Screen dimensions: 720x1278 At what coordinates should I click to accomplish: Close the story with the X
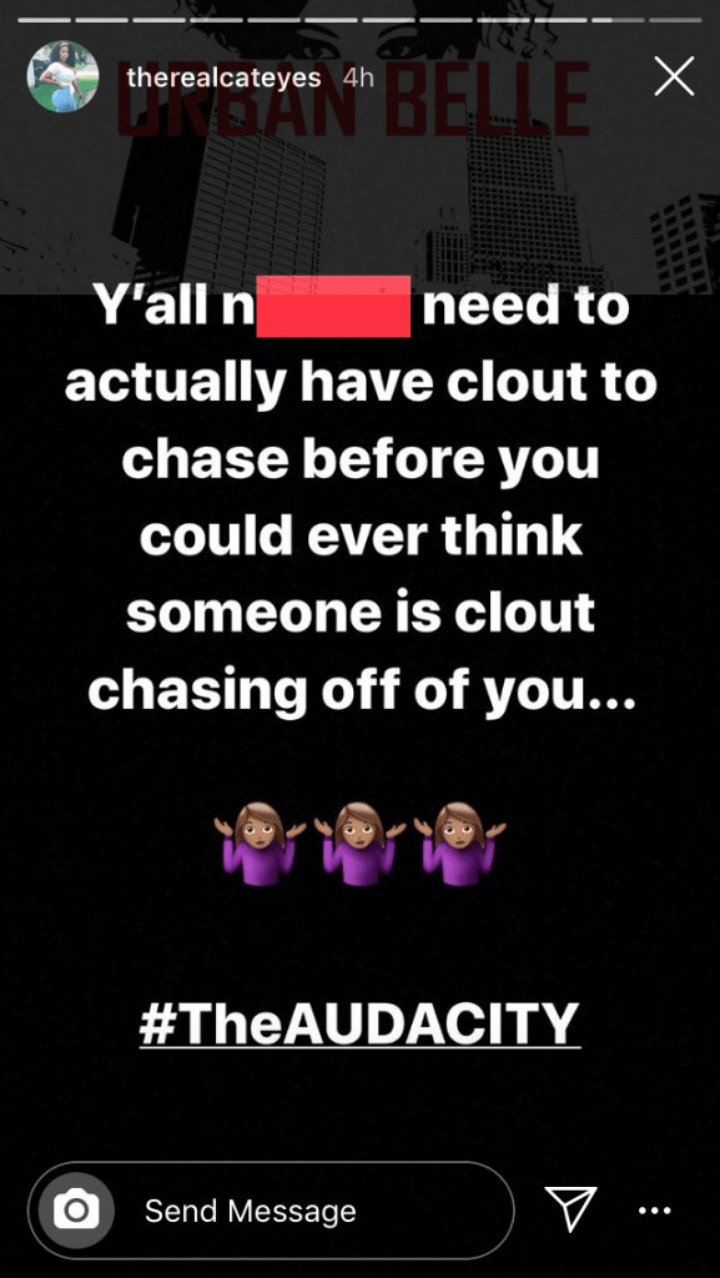674,76
